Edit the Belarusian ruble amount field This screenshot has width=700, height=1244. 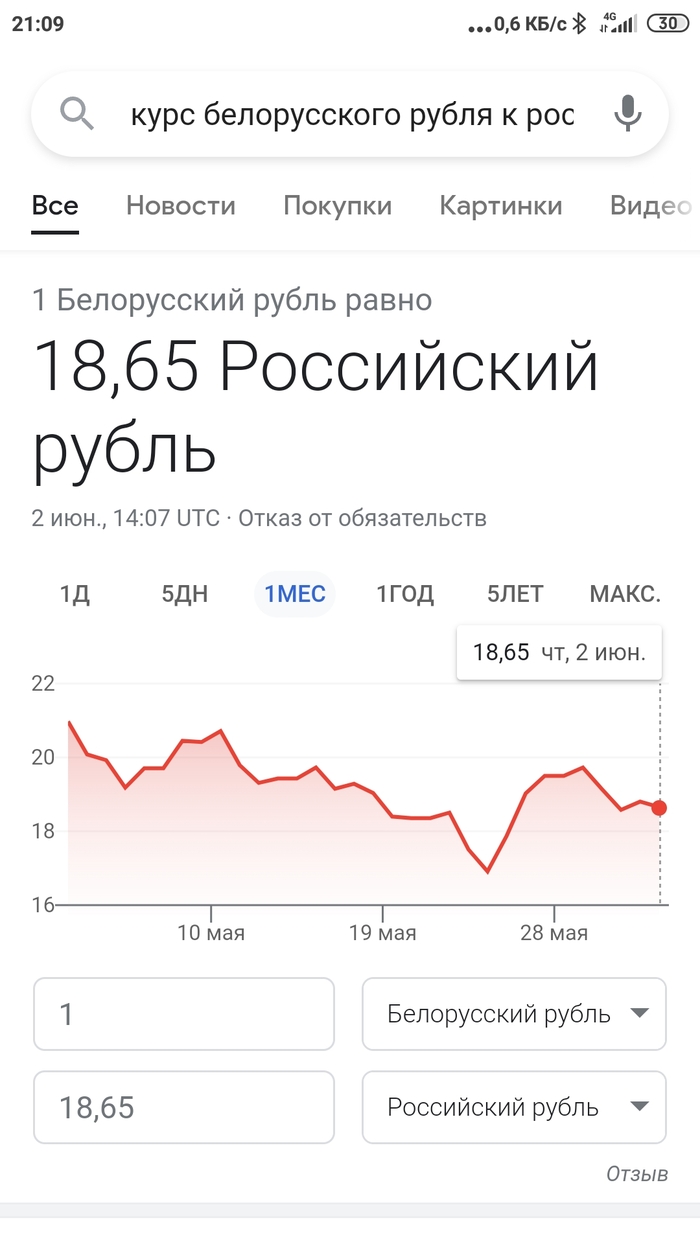(x=184, y=1015)
